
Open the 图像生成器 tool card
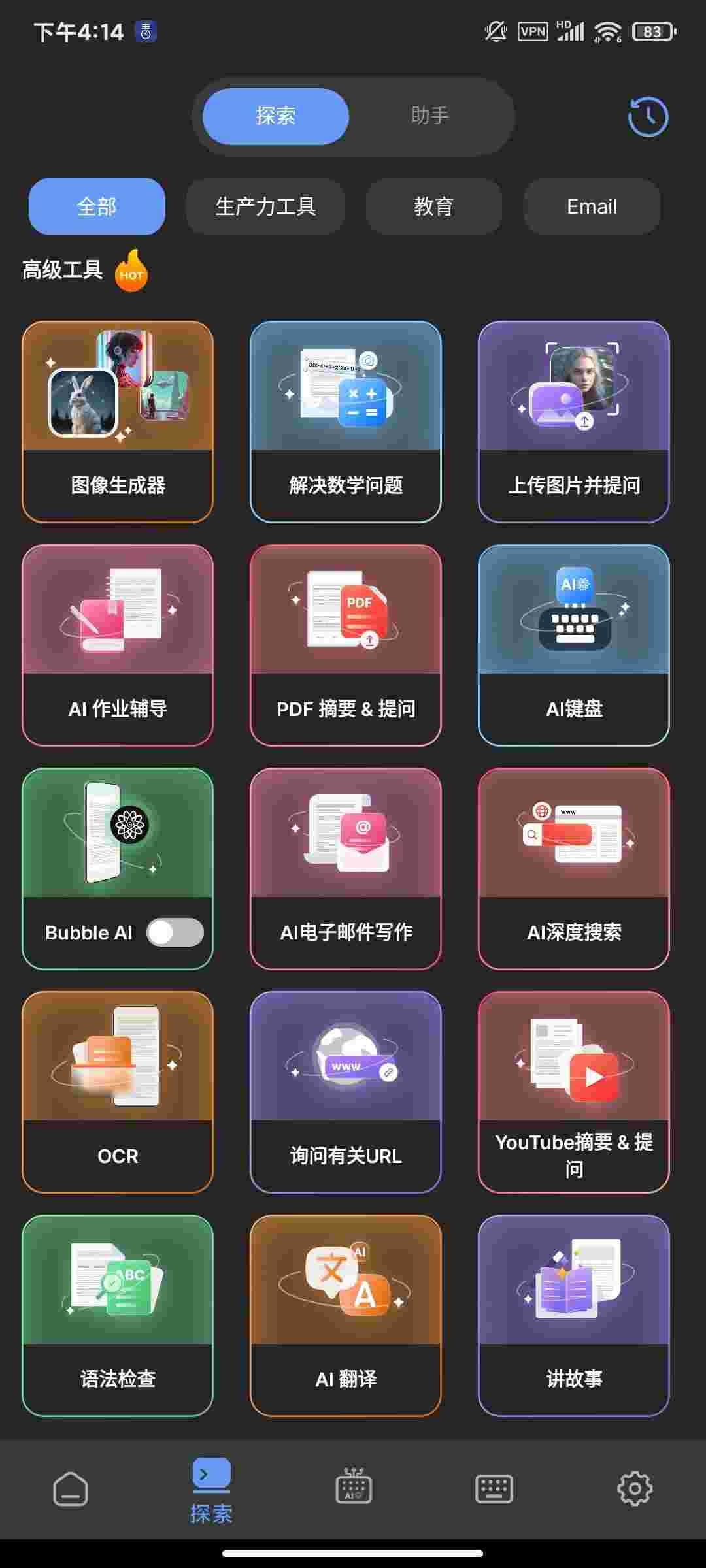(118, 421)
